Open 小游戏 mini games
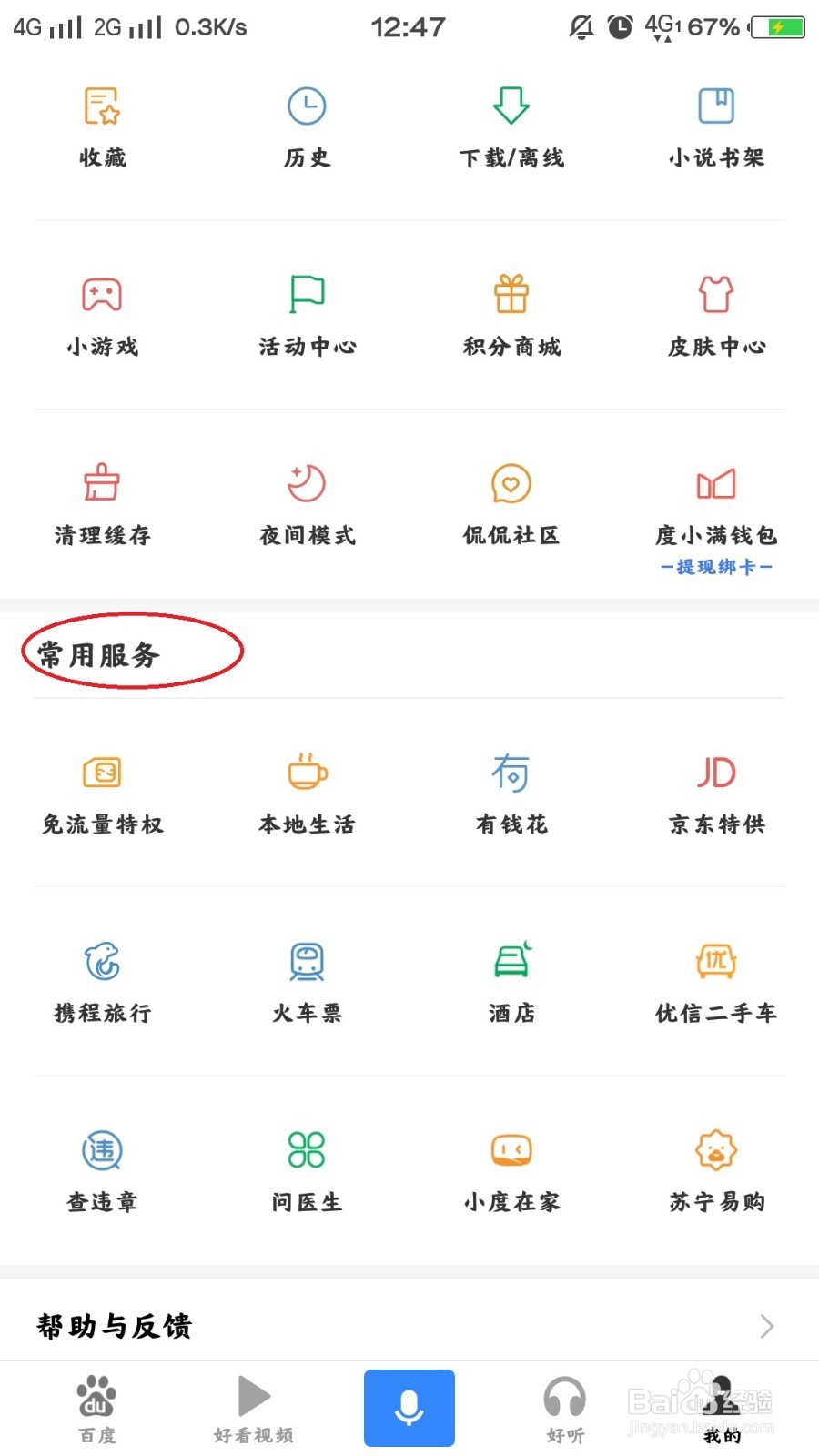Viewport: 819px width, 1456px height. (x=101, y=316)
